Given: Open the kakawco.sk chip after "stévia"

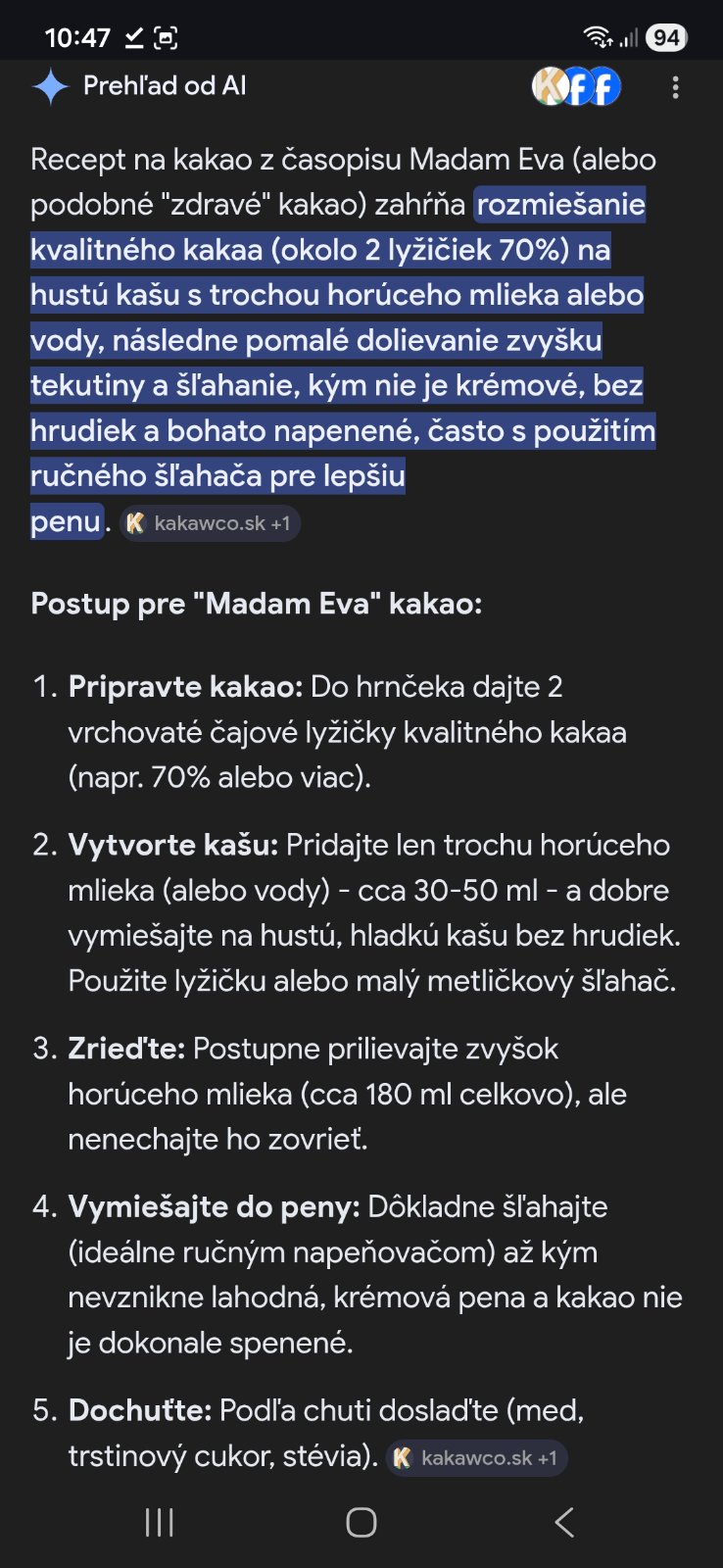Looking at the screenshot, I should pos(477,1458).
